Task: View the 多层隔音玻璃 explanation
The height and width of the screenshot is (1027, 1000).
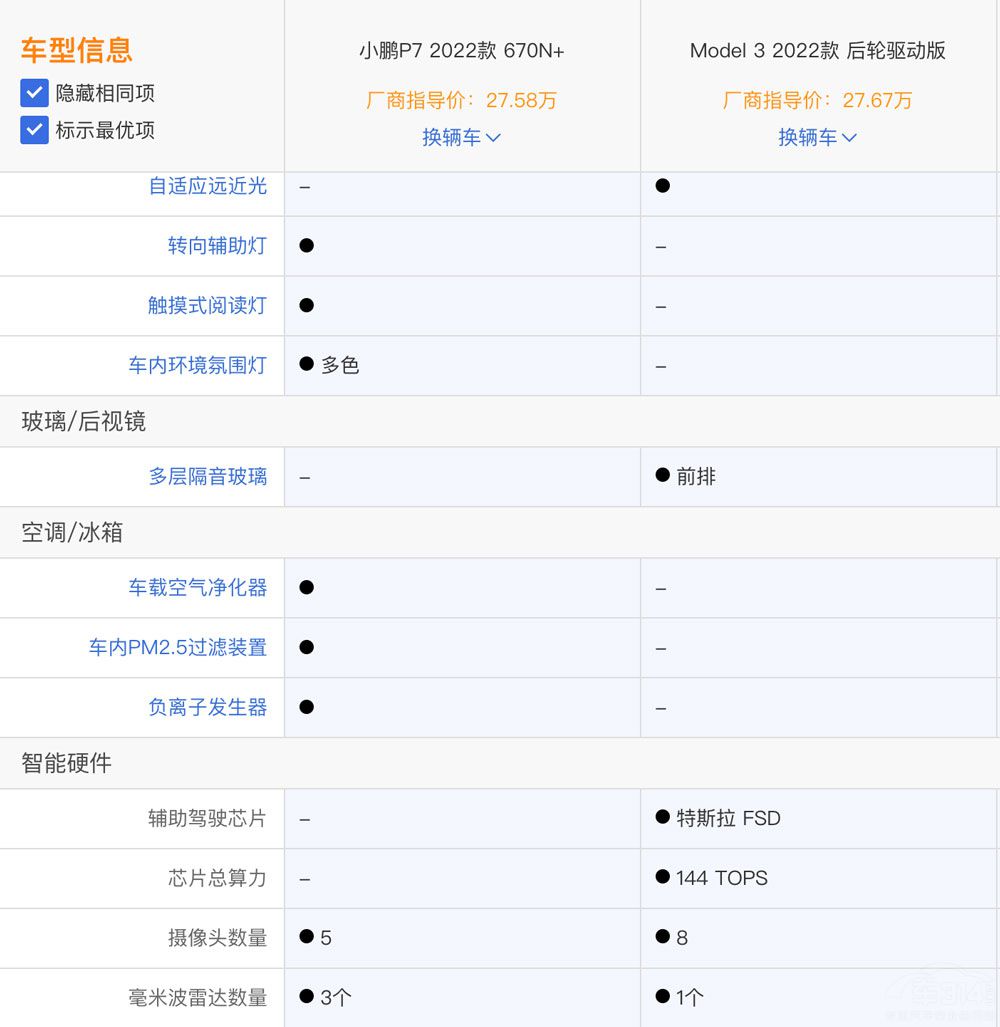Action: click(208, 477)
